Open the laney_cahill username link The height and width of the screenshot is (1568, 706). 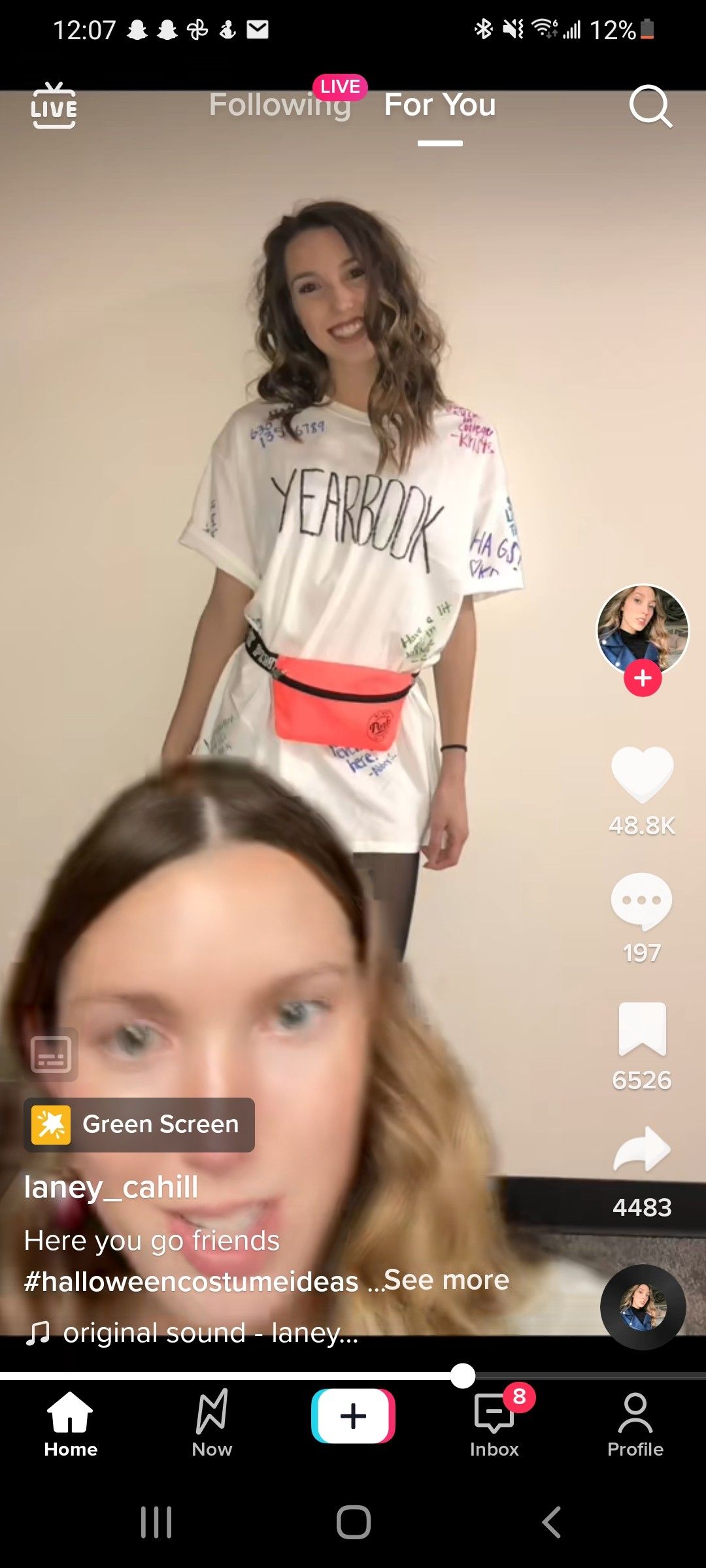coord(111,1187)
